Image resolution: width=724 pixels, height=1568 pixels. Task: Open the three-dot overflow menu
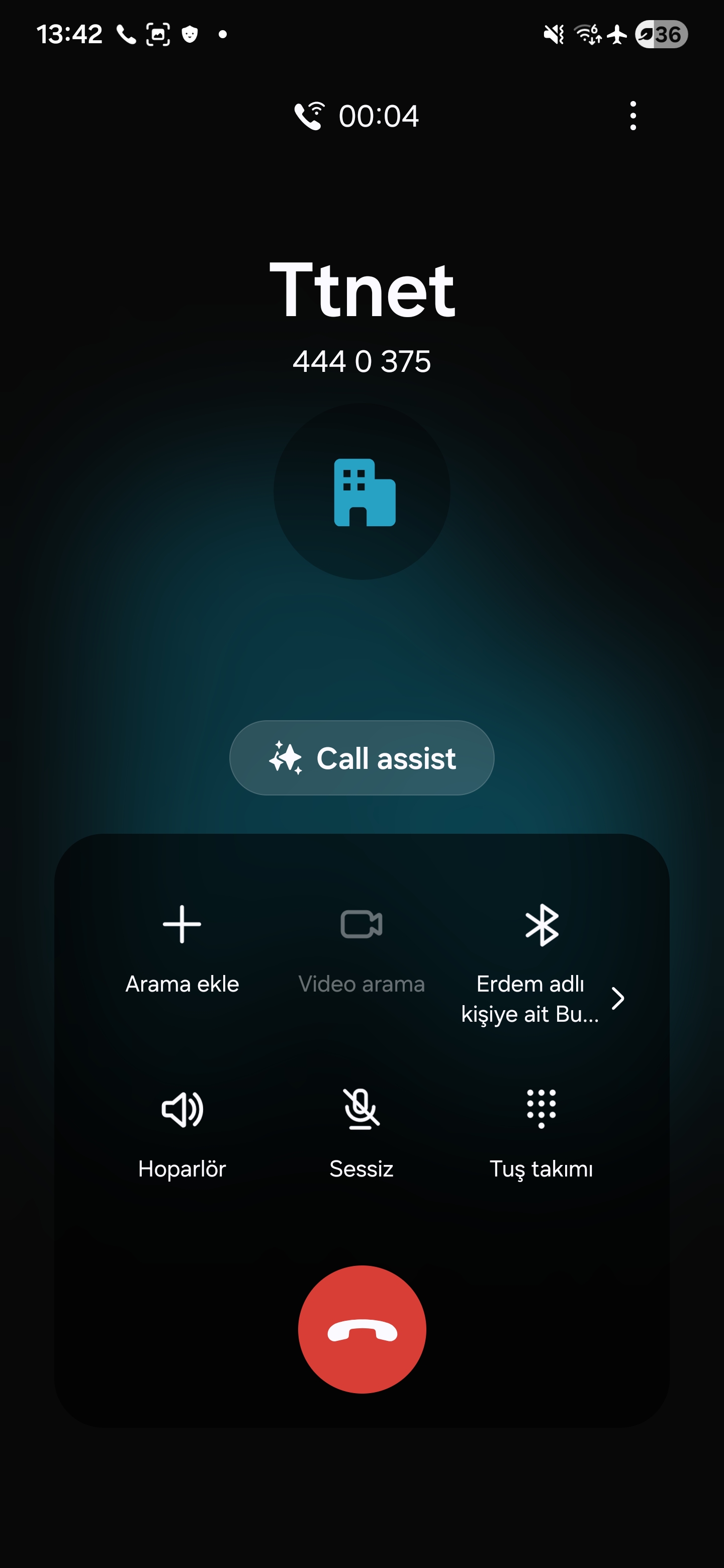pyautogui.click(x=633, y=116)
